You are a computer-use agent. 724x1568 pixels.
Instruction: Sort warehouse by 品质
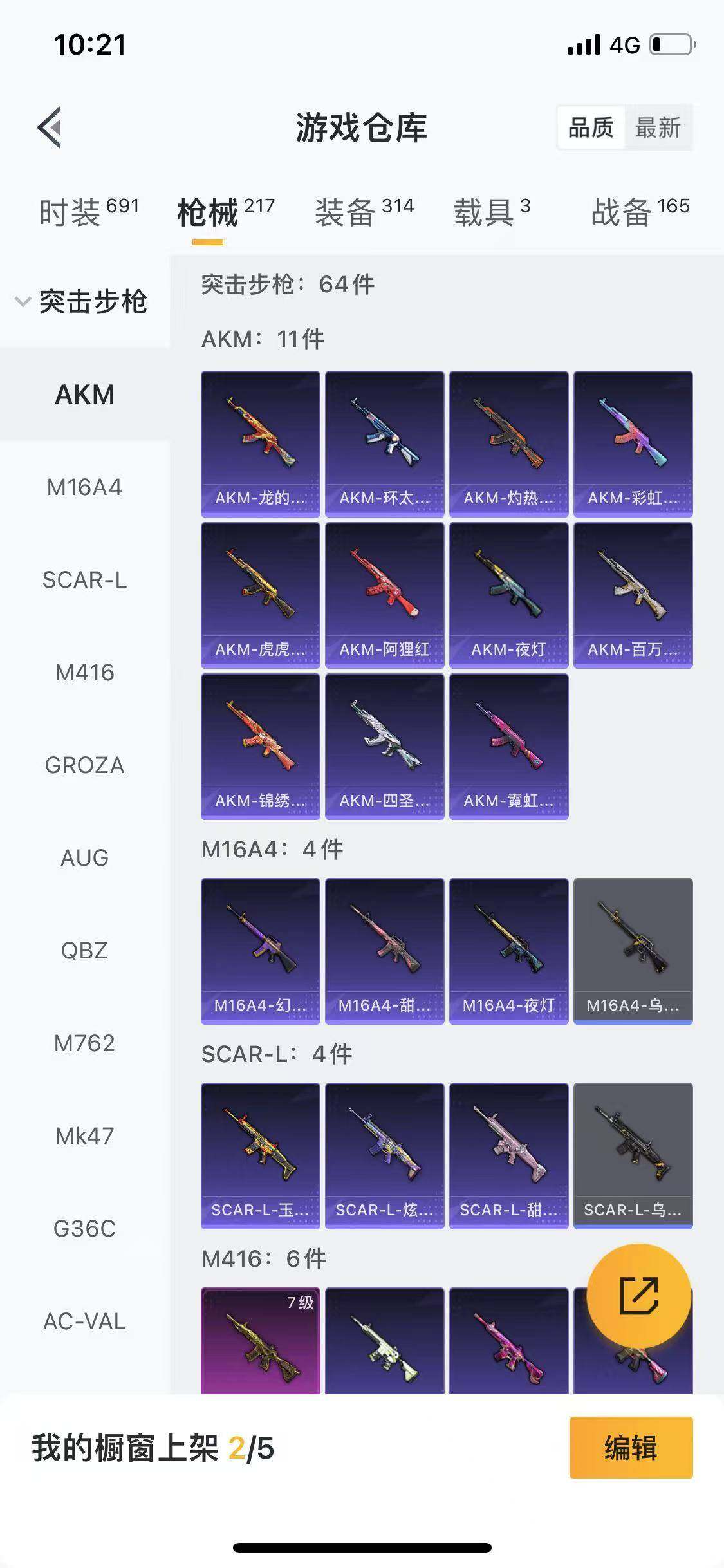(591, 127)
